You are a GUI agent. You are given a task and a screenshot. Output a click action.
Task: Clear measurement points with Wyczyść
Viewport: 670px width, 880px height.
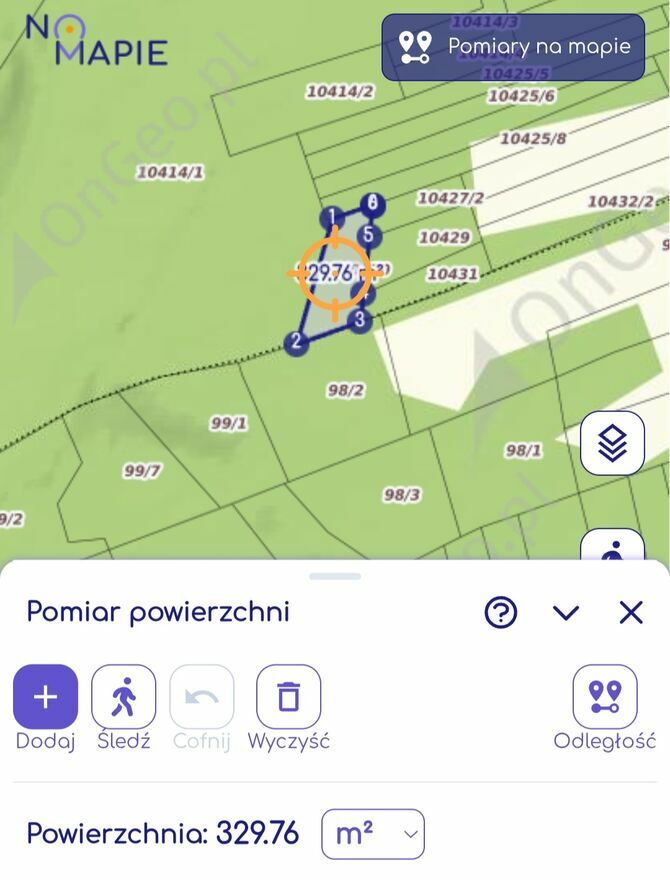[288, 697]
